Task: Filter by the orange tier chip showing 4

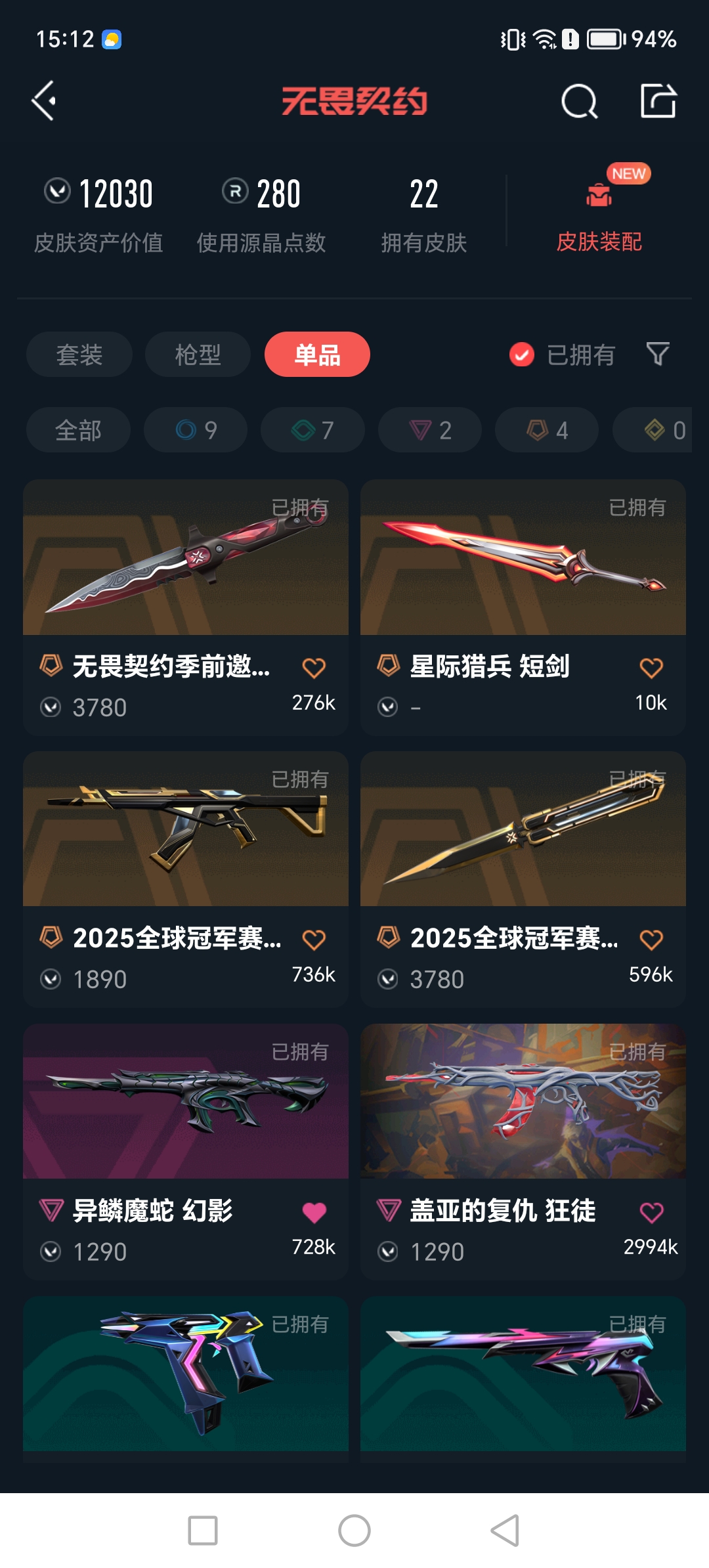Action: tap(547, 430)
